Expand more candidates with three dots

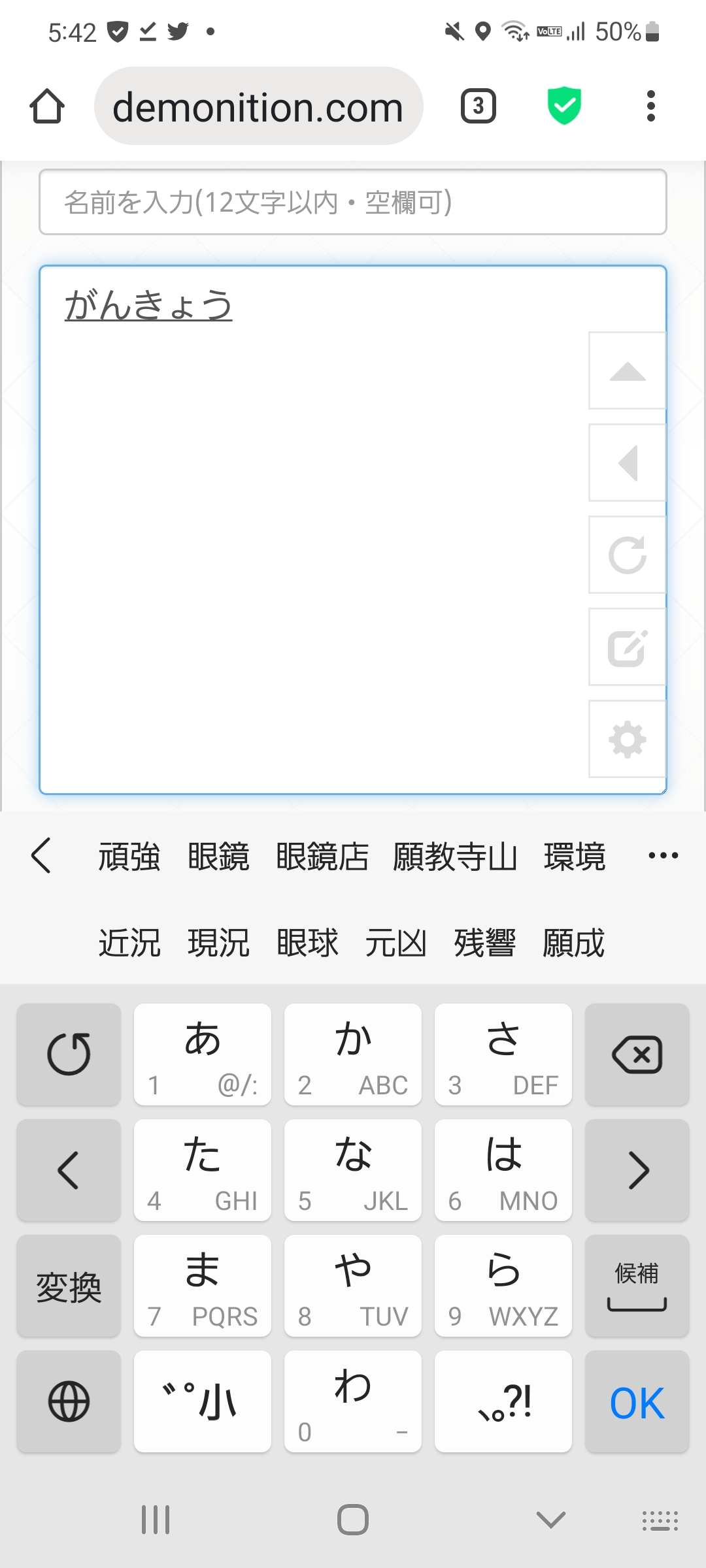663,855
